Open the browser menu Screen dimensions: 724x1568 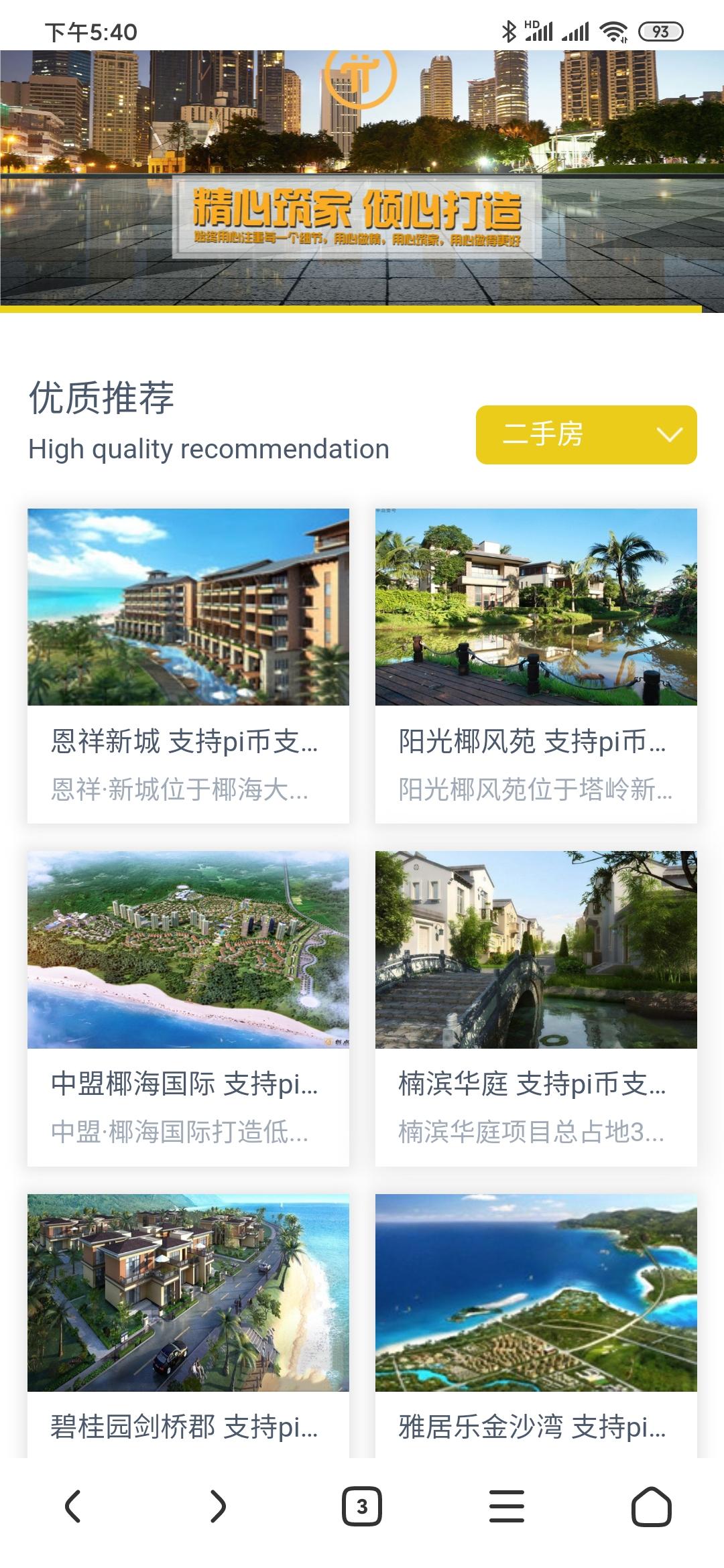point(507,1507)
